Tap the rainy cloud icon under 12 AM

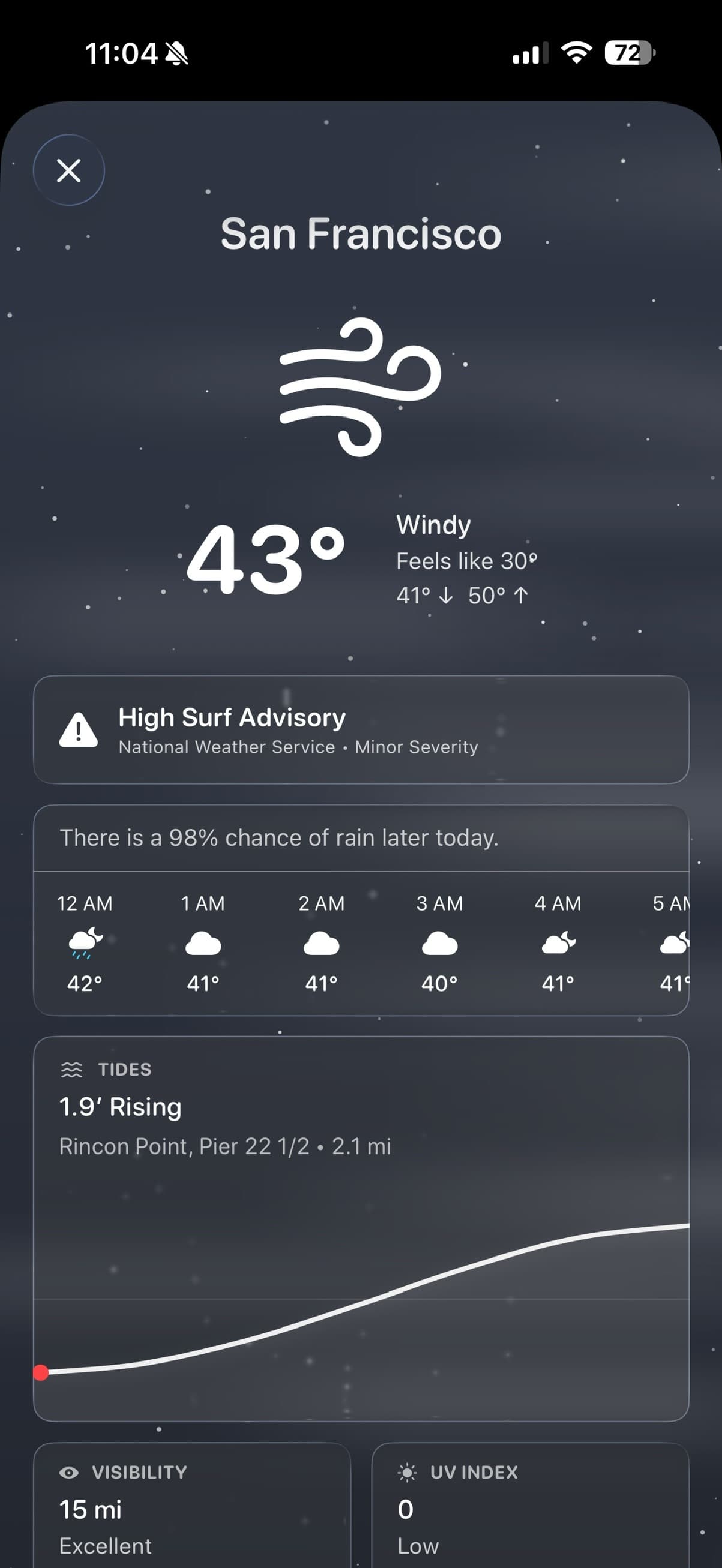[x=84, y=944]
